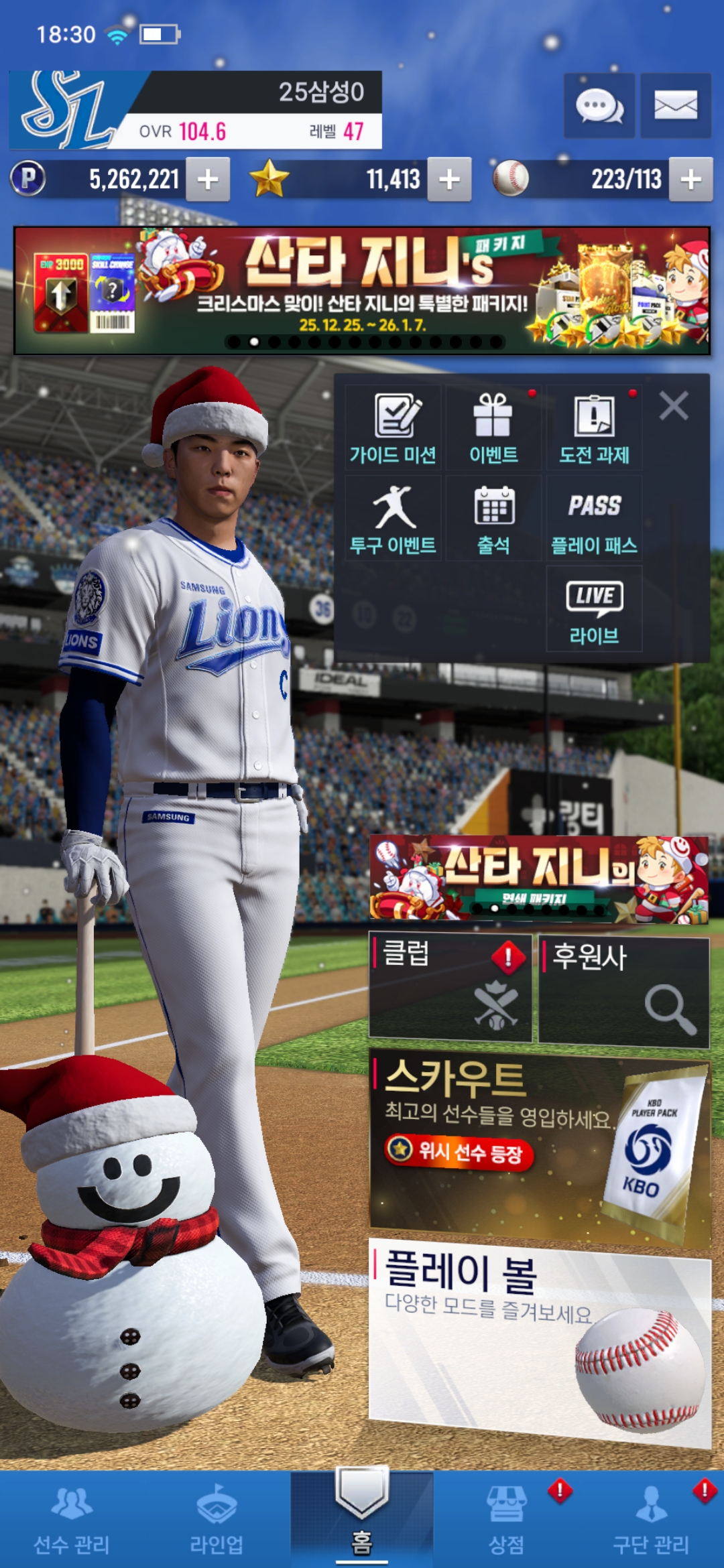Close the quick menu panel
The image size is (724, 1568).
[x=674, y=406]
